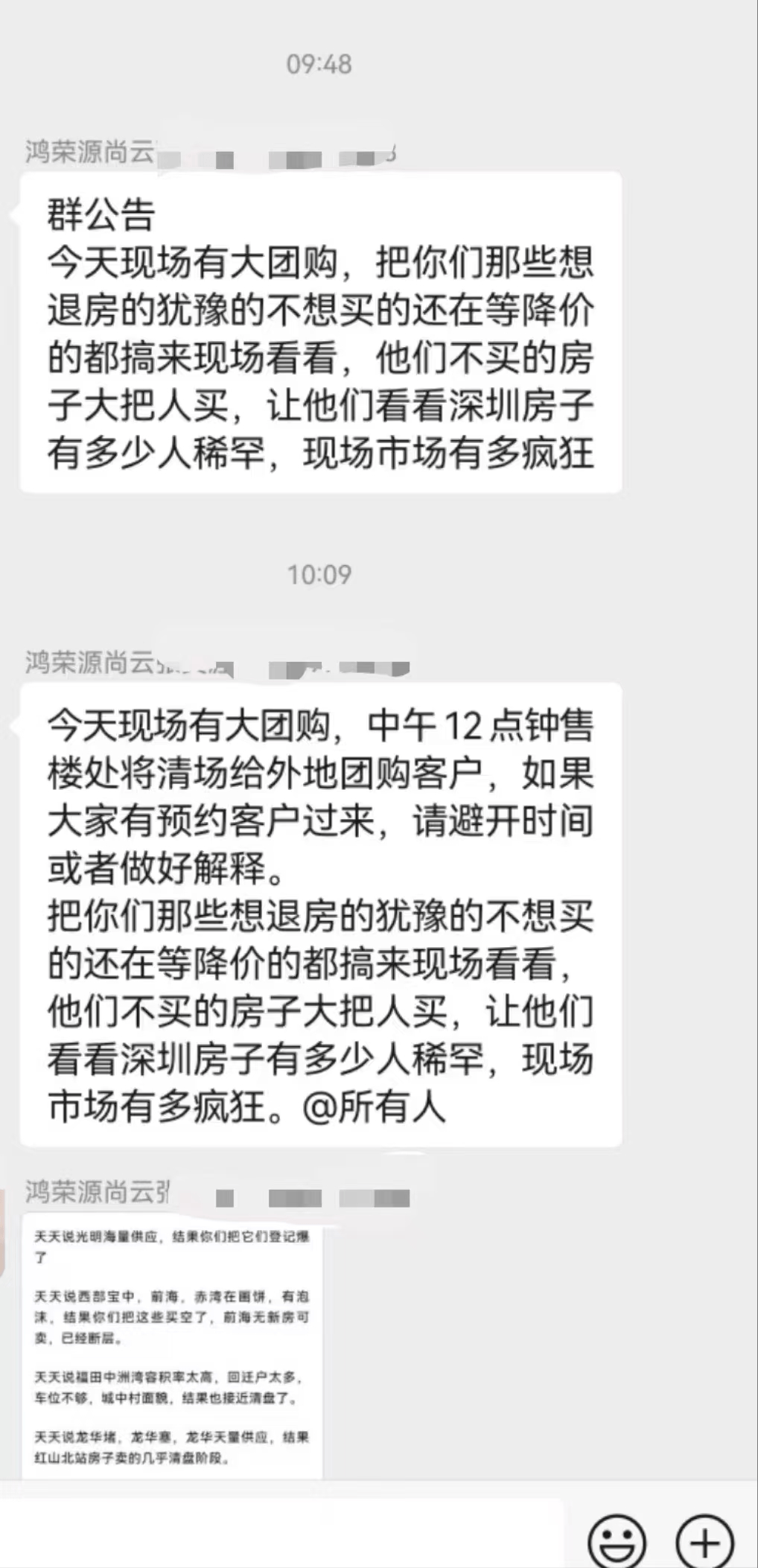Open the plus attachment menu
The height and width of the screenshot is (1568, 758).
click(x=704, y=1538)
